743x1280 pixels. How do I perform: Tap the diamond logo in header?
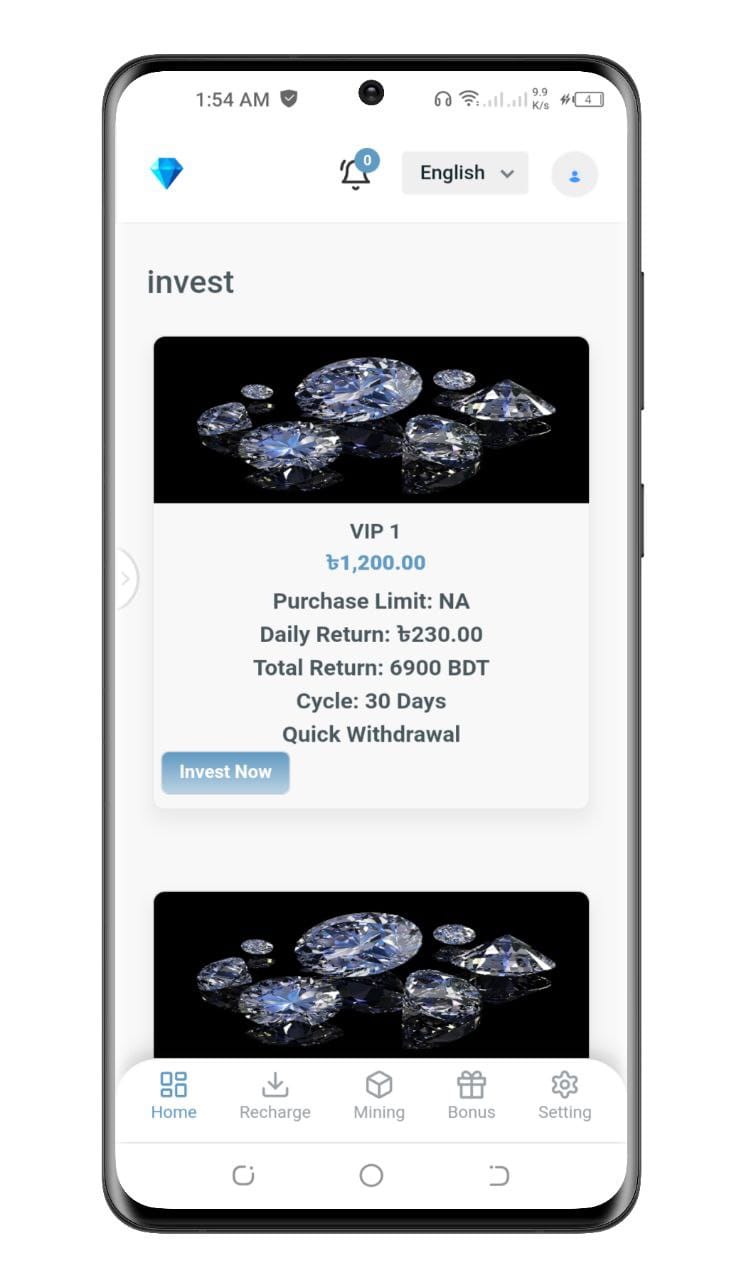[167, 173]
